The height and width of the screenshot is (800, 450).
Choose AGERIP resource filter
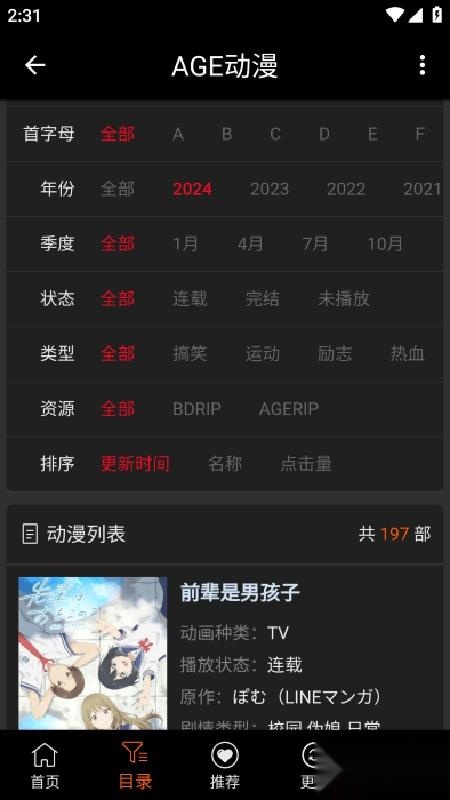289,409
